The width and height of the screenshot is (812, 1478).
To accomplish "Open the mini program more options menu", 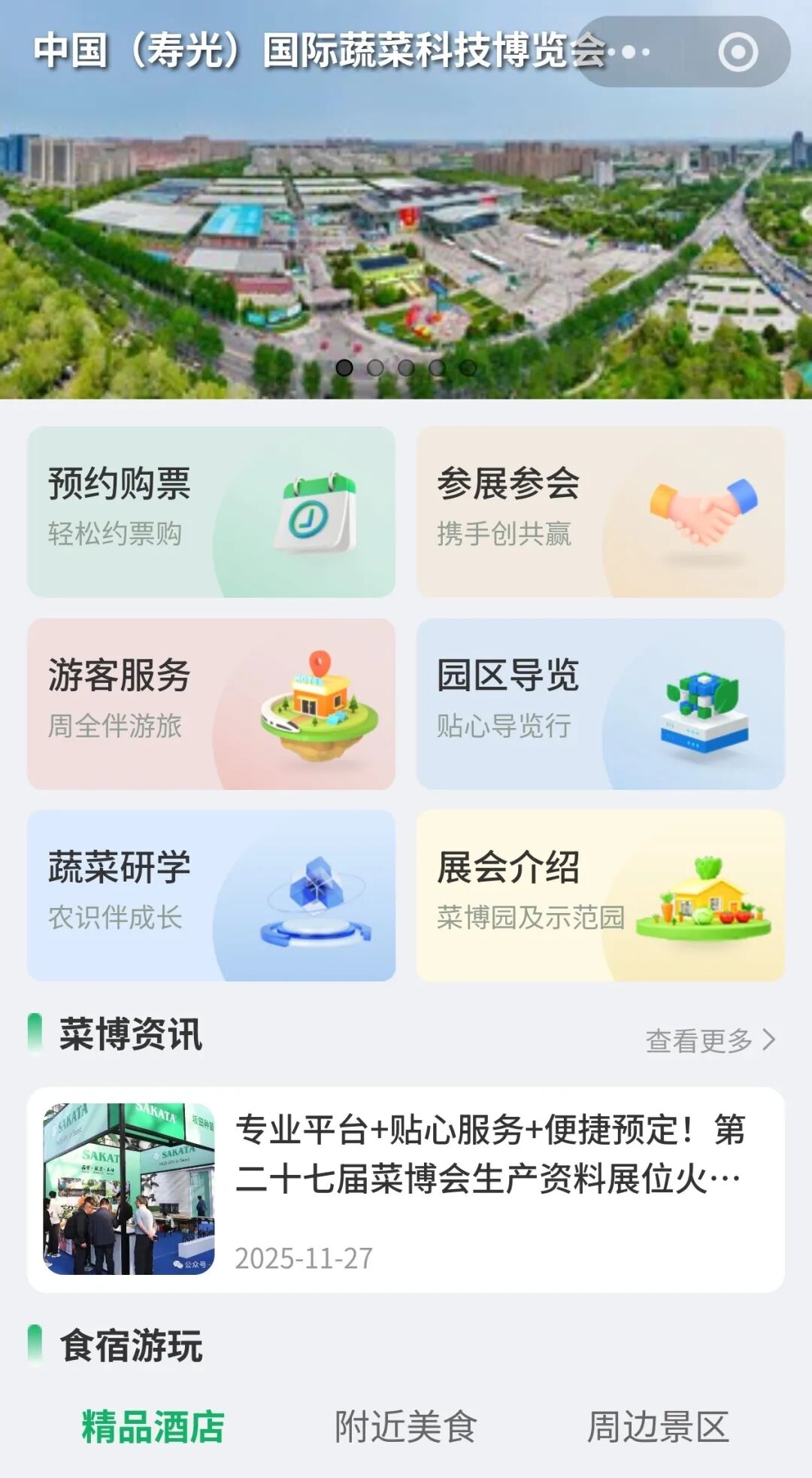I will [x=630, y=52].
